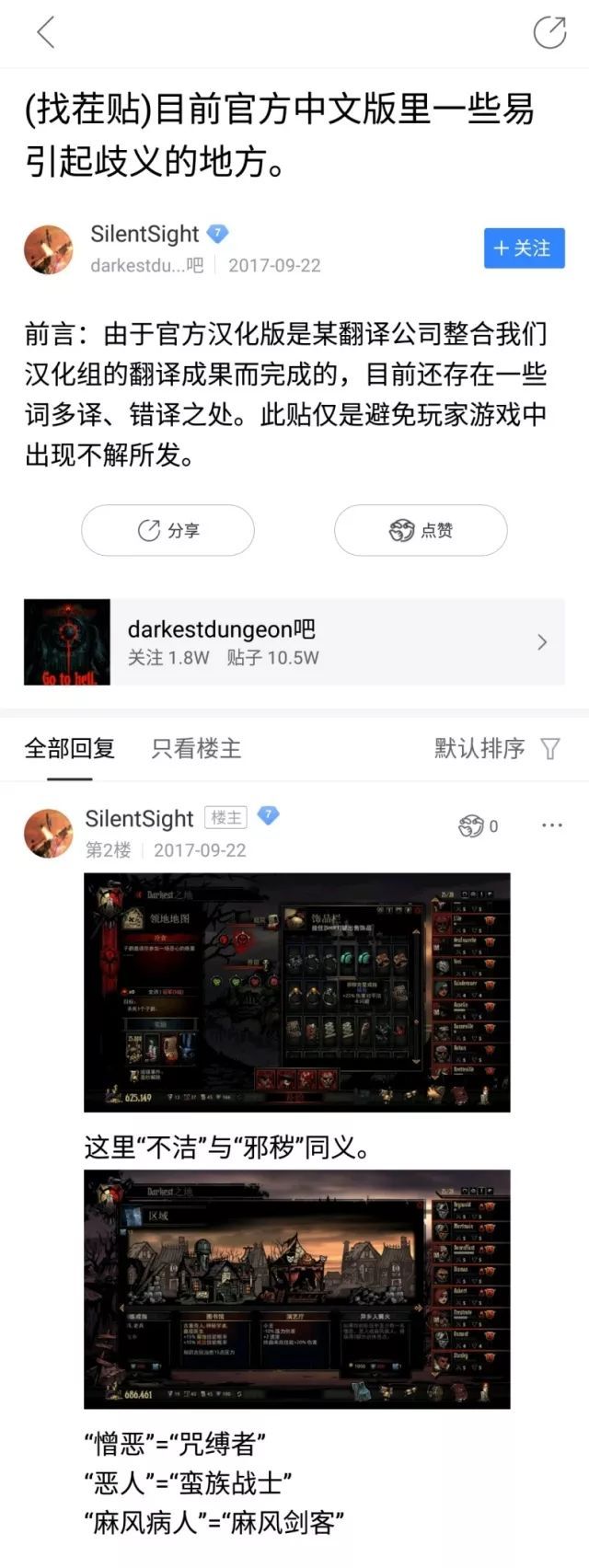This screenshot has height=1568, width=589.
Task: Open the share icon in the top bar
Action: click(549, 33)
